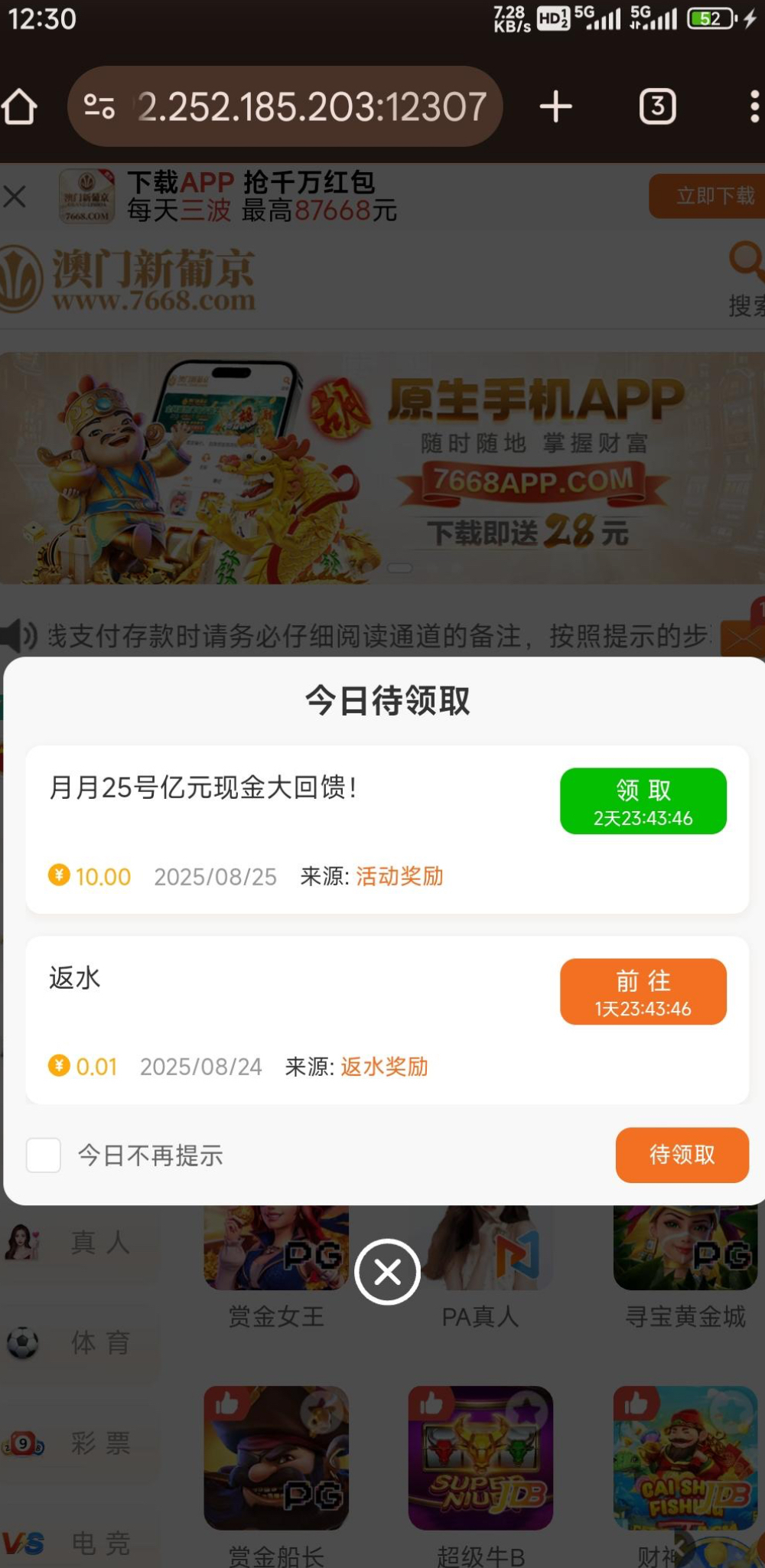Claim the 月月25号 cash reward with 领取
The height and width of the screenshot is (1568, 765).
pos(643,800)
